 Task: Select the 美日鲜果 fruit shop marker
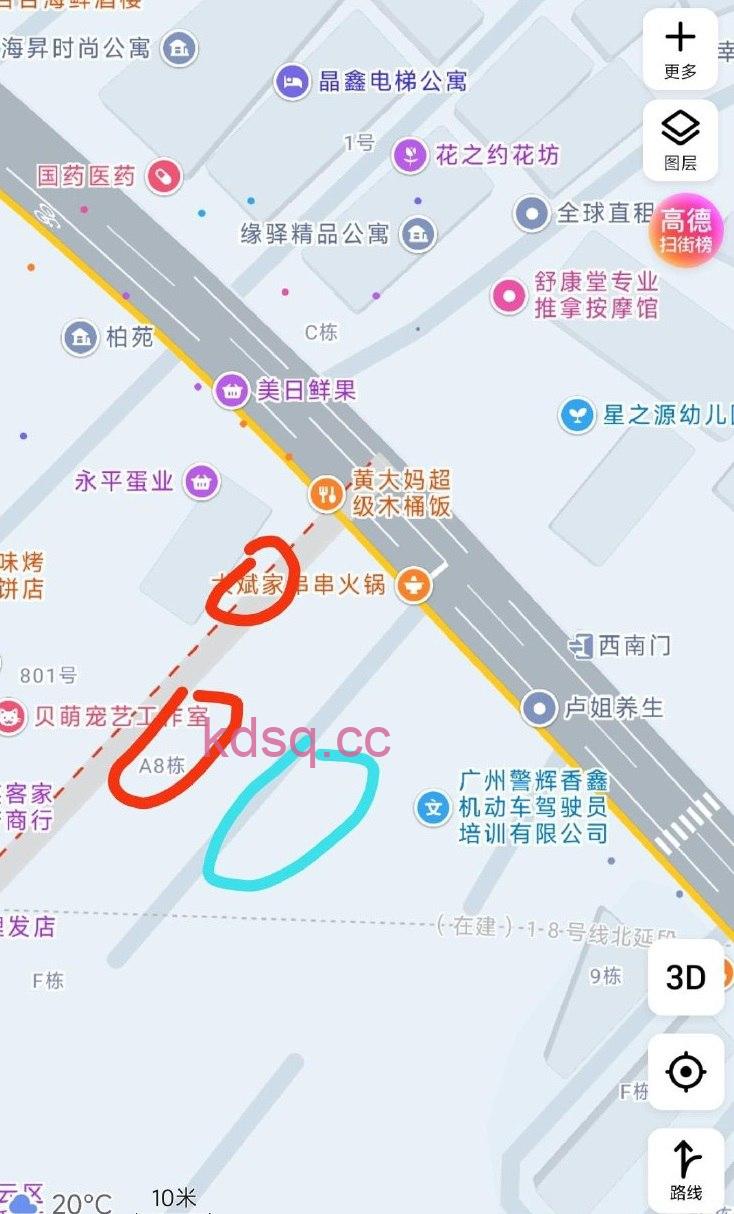(x=232, y=390)
